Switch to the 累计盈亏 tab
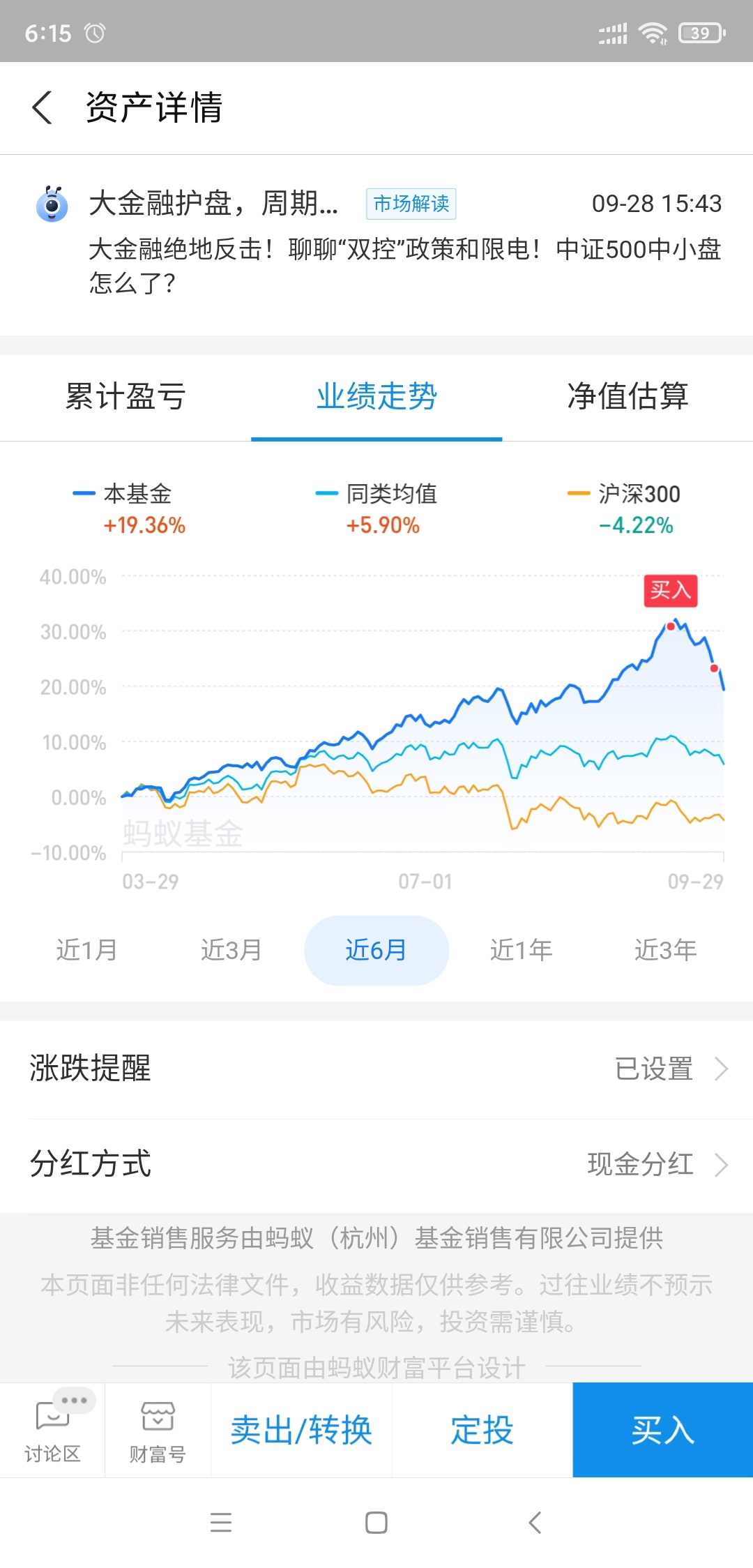This screenshot has width=753, height=1568. (x=125, y=396)
